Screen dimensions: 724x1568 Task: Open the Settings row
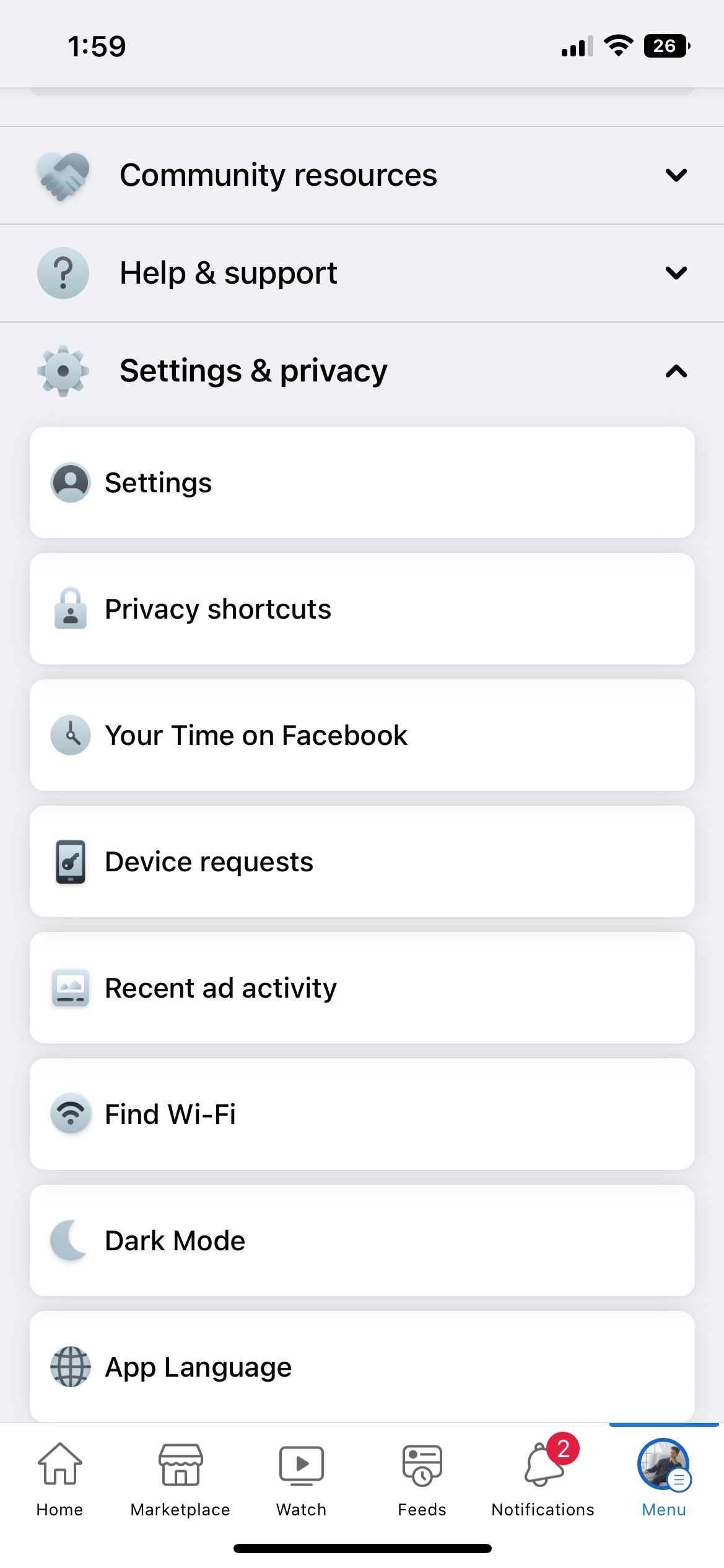click(362, 482)
